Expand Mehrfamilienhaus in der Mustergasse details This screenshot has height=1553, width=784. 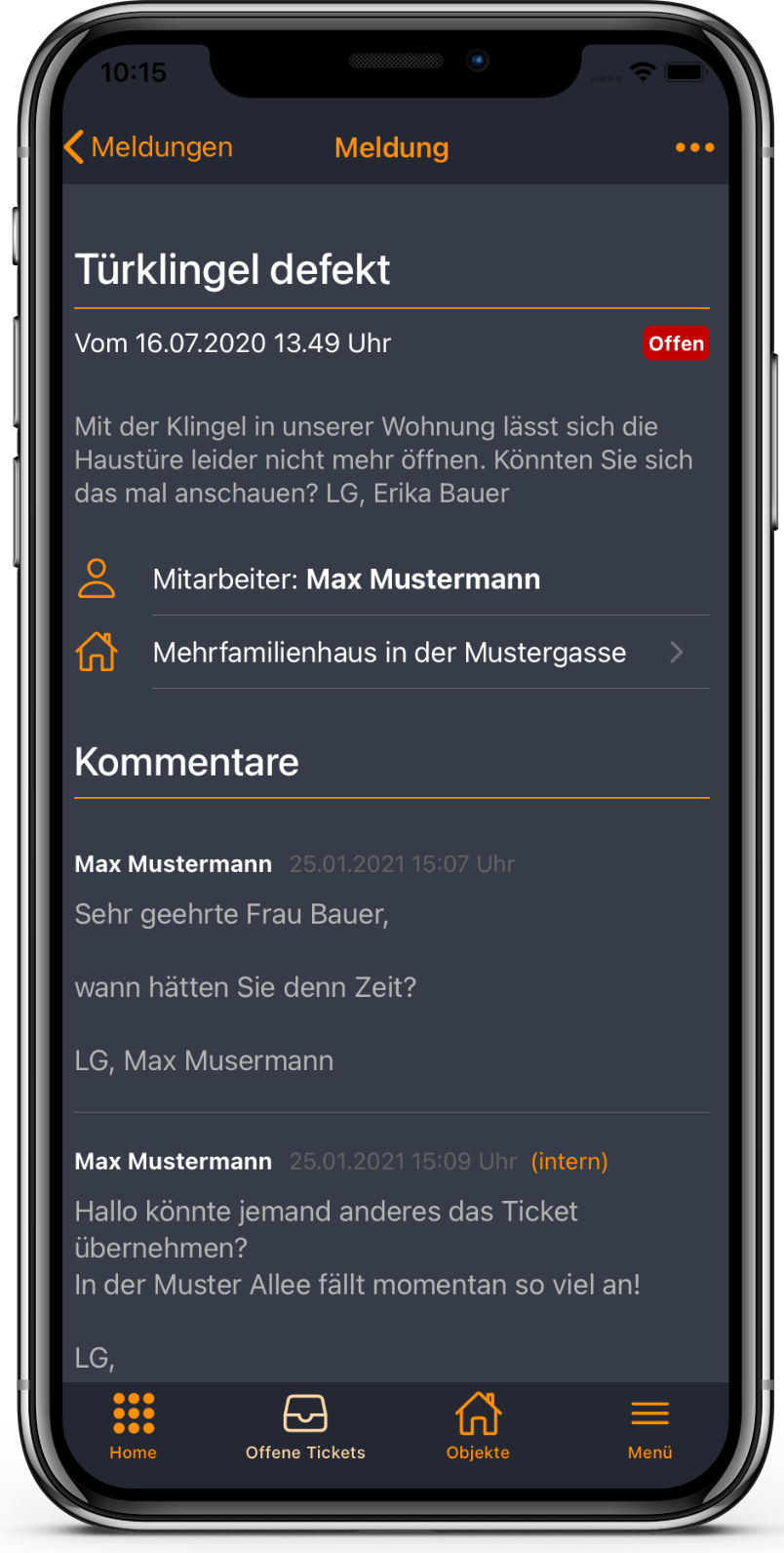pyautogui.click(x=389, y=652)
